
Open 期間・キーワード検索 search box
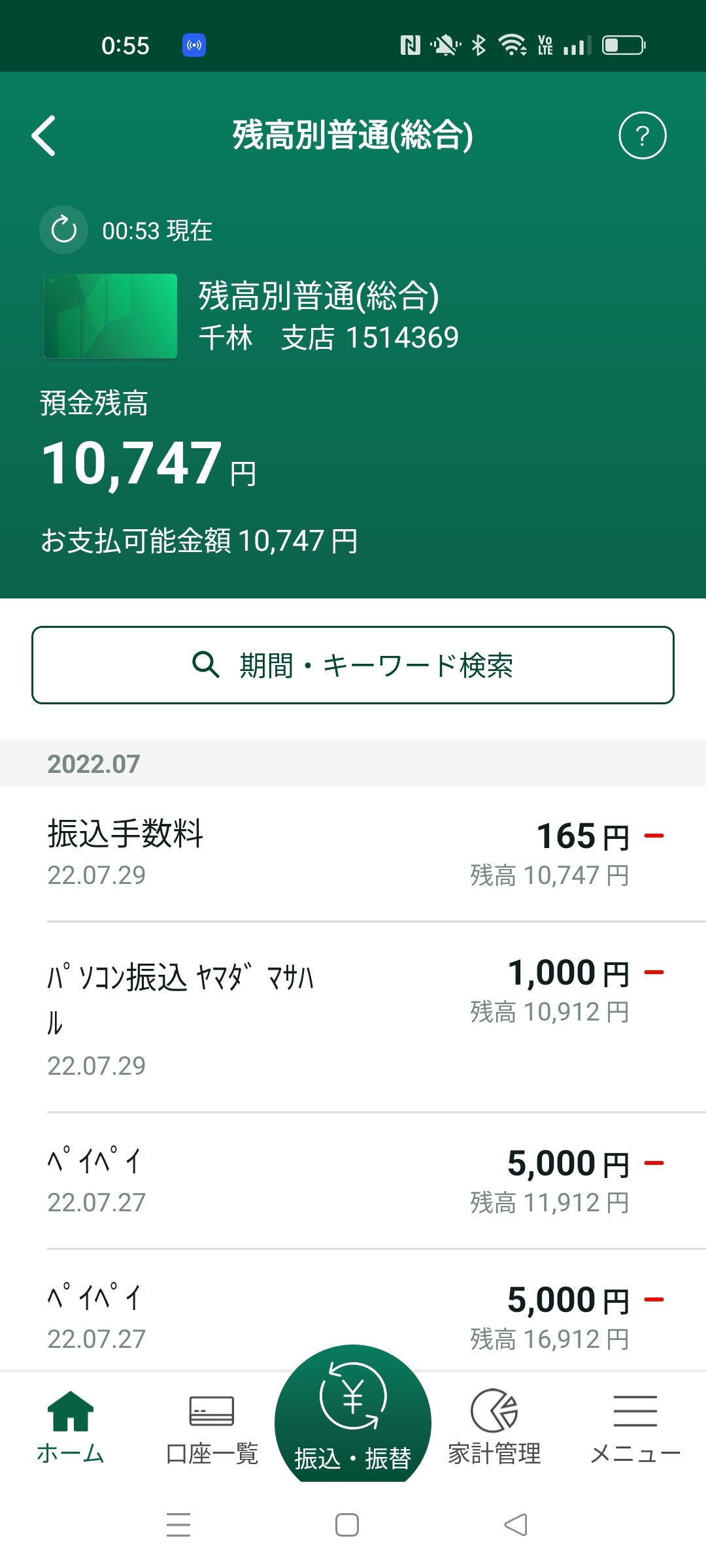[x=353, y=665]
